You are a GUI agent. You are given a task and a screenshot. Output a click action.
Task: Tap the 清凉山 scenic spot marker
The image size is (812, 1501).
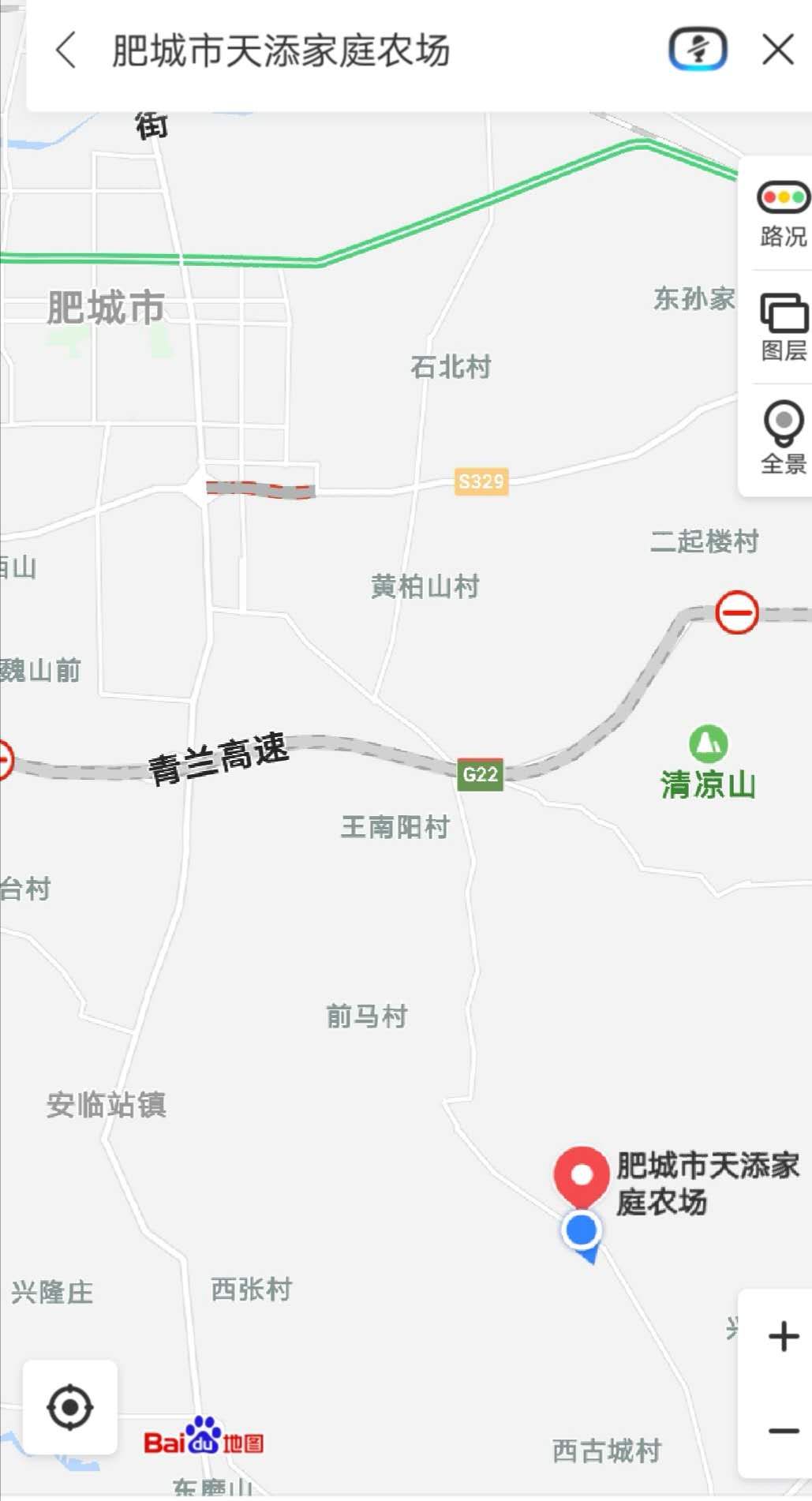tap(708, 743)
